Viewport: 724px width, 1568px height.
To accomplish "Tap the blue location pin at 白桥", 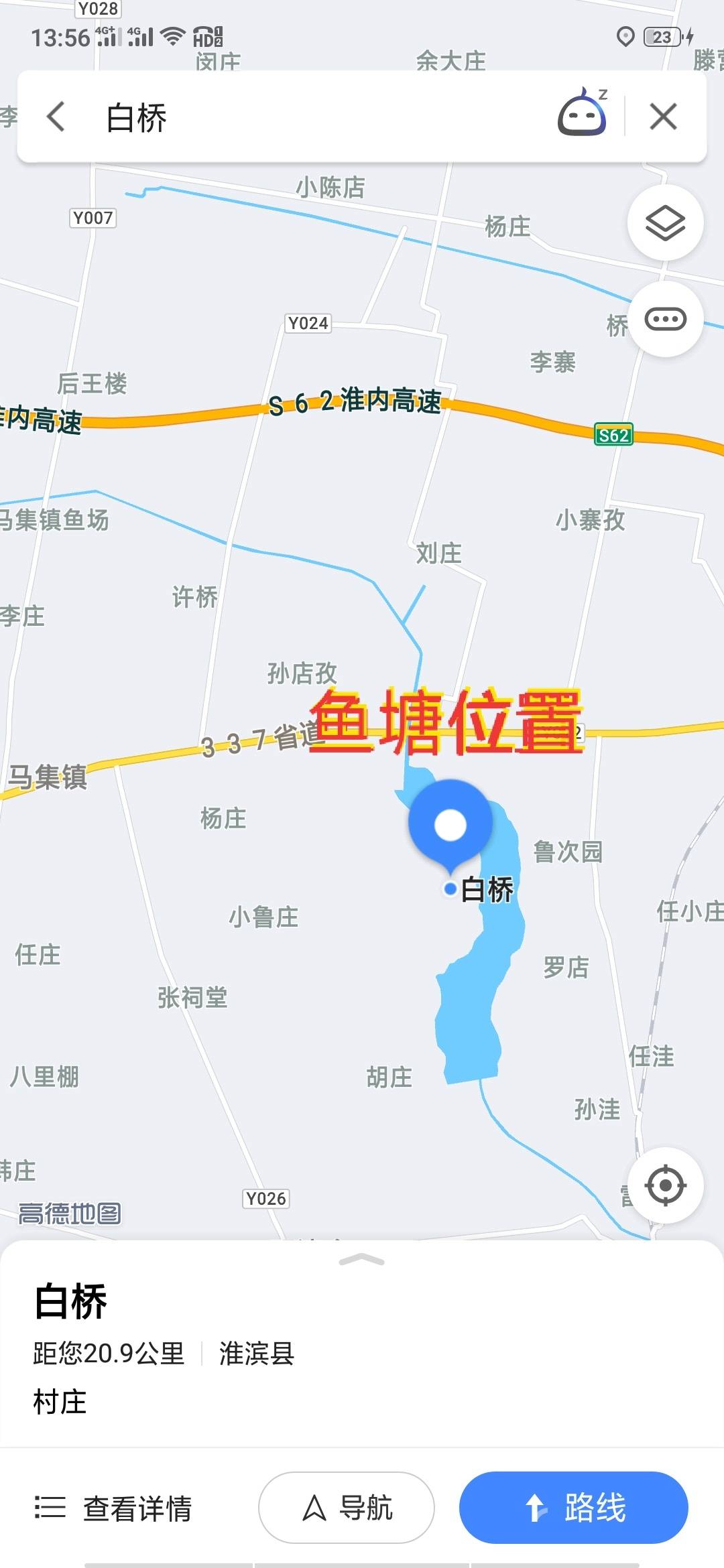I will (450, 826).
